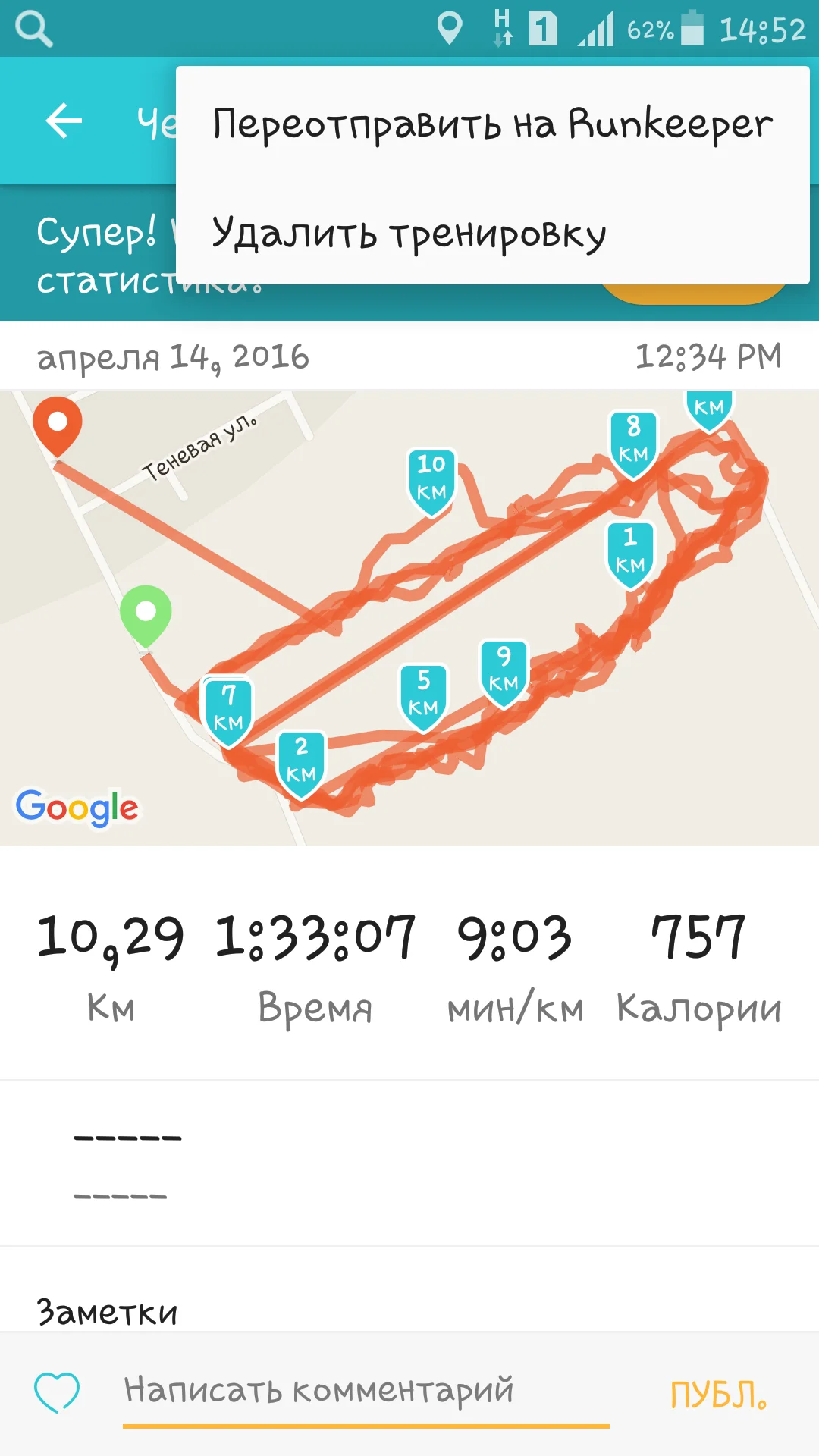Viewport: 819px width, 1456px height.
Task: Focus the "Написать комментарий" comment field
Action: 366,1392
